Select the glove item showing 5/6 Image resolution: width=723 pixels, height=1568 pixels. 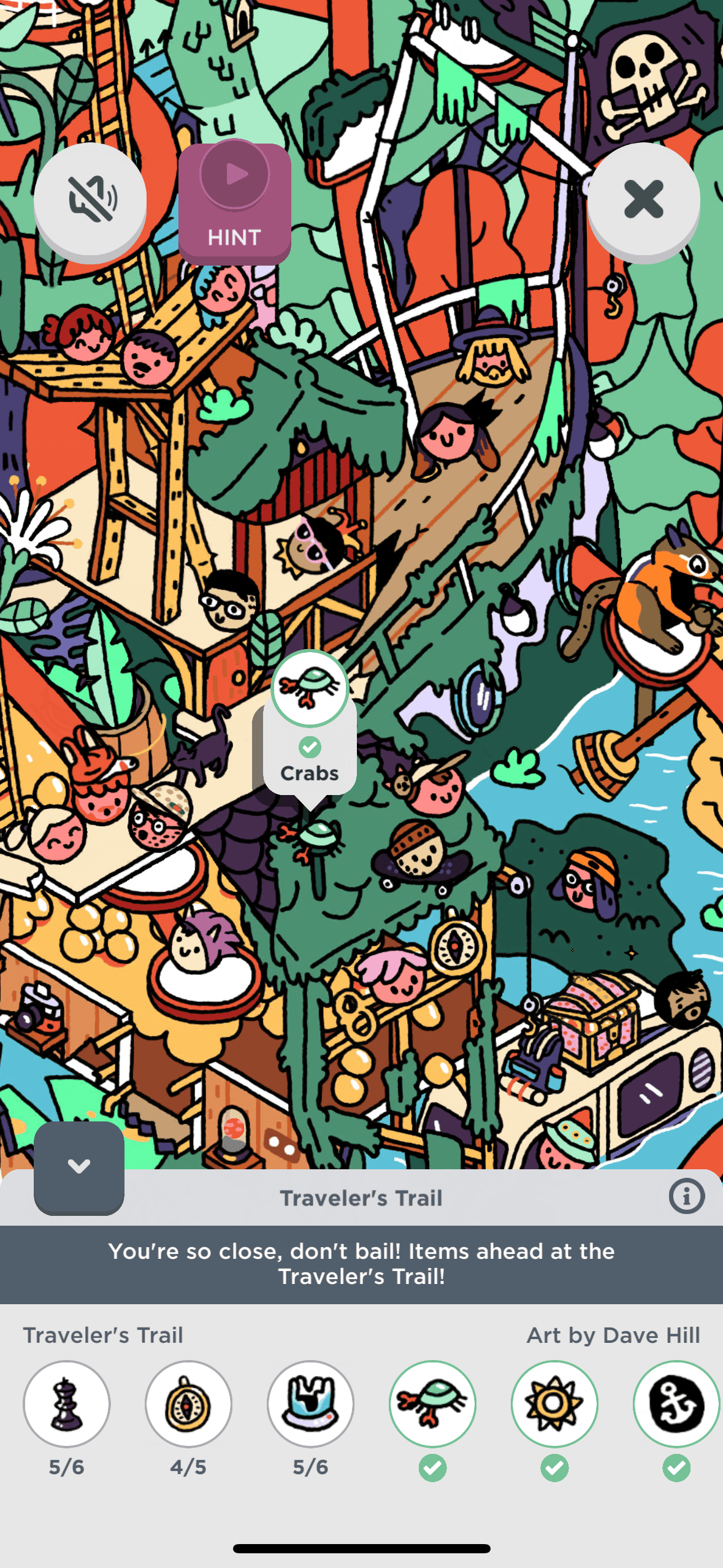coord(310,1404)
